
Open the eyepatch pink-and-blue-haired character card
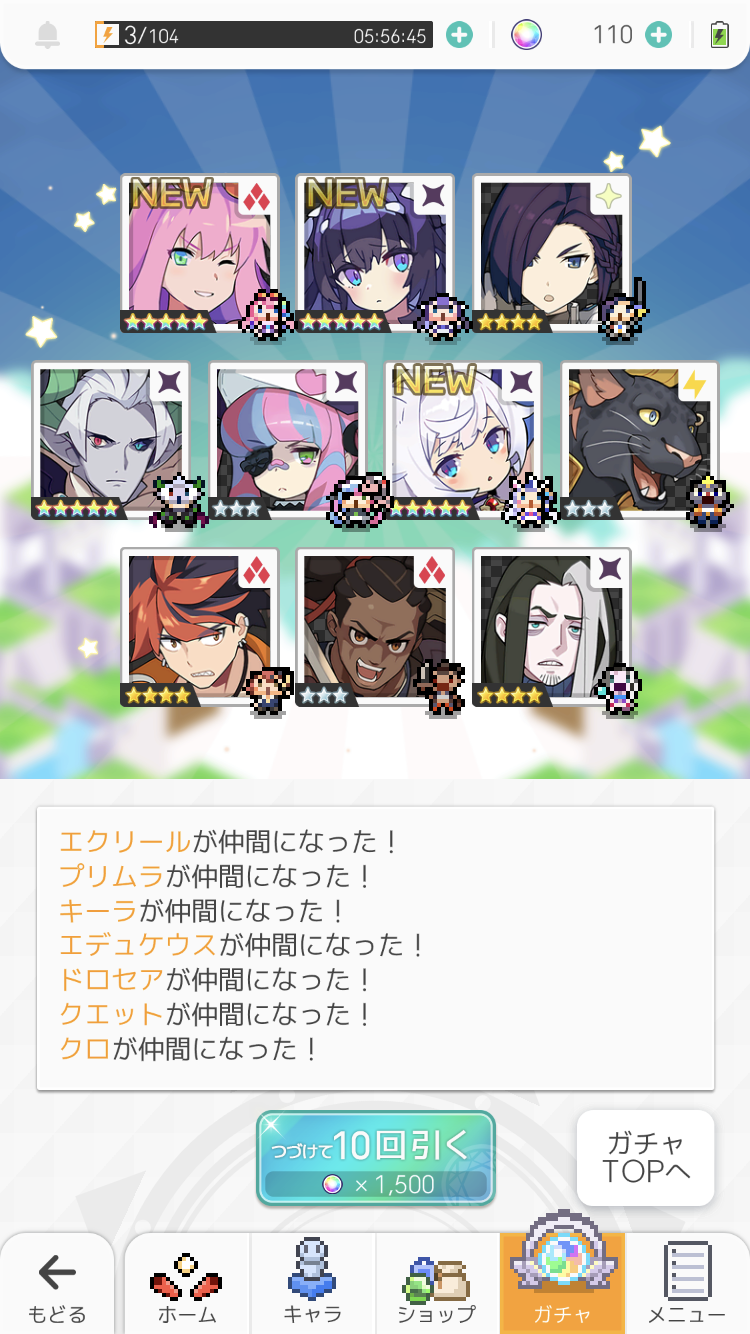[x=287, y=440]
